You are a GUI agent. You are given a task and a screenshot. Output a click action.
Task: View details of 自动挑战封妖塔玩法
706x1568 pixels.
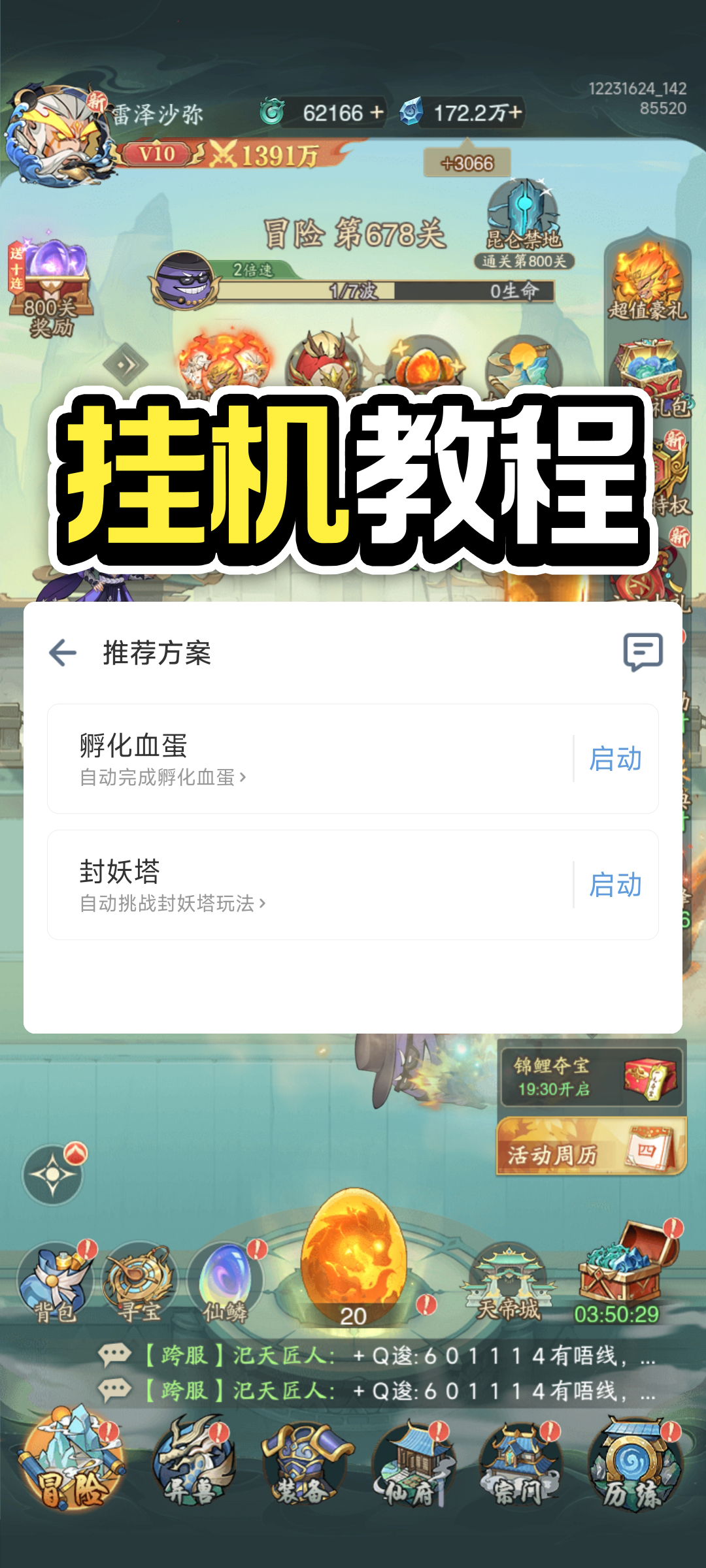click(x=172, y=904)
